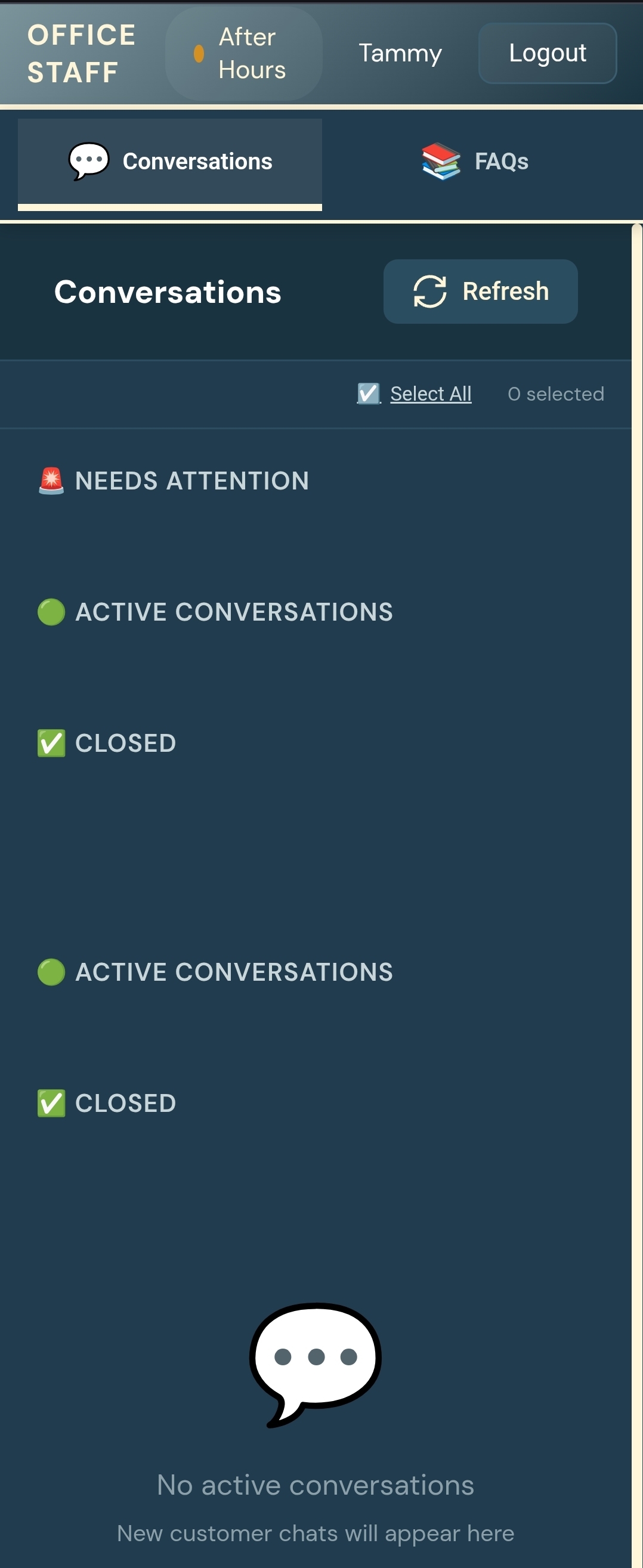This screenshot has width=643, height=1568.
Task: Toggle the Select All checkbox
Action: click(369, 394)
